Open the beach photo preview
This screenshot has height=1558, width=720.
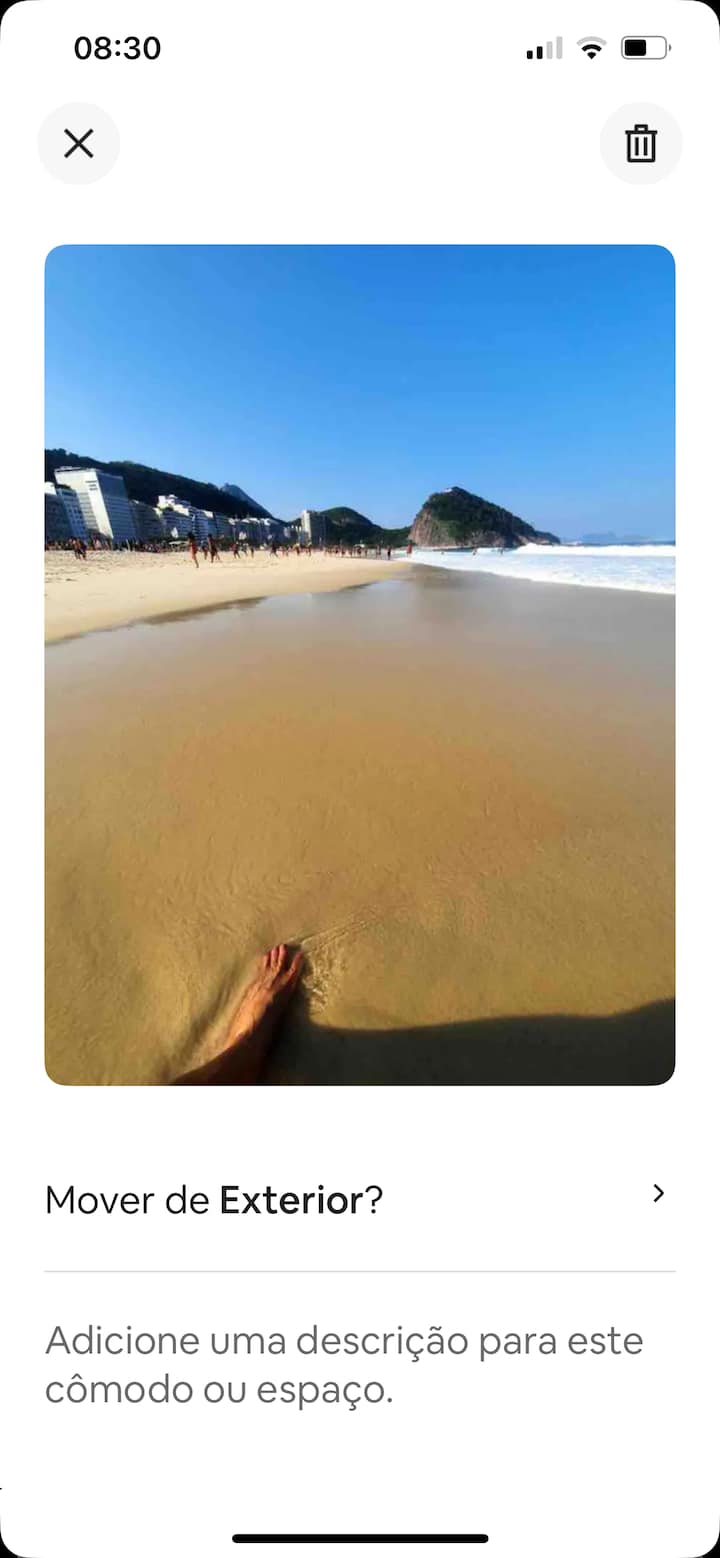coord(360,664)
